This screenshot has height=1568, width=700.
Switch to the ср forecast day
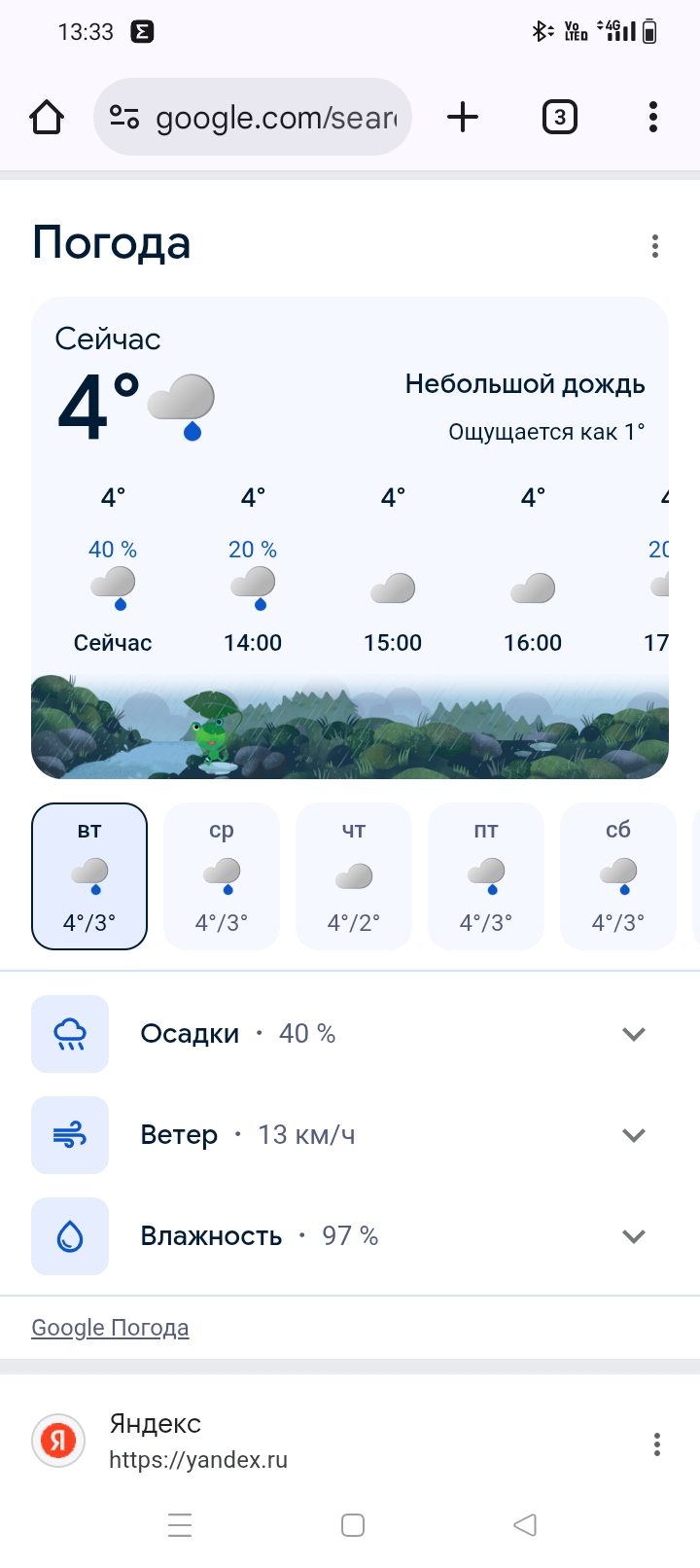(x=222, y=876)
